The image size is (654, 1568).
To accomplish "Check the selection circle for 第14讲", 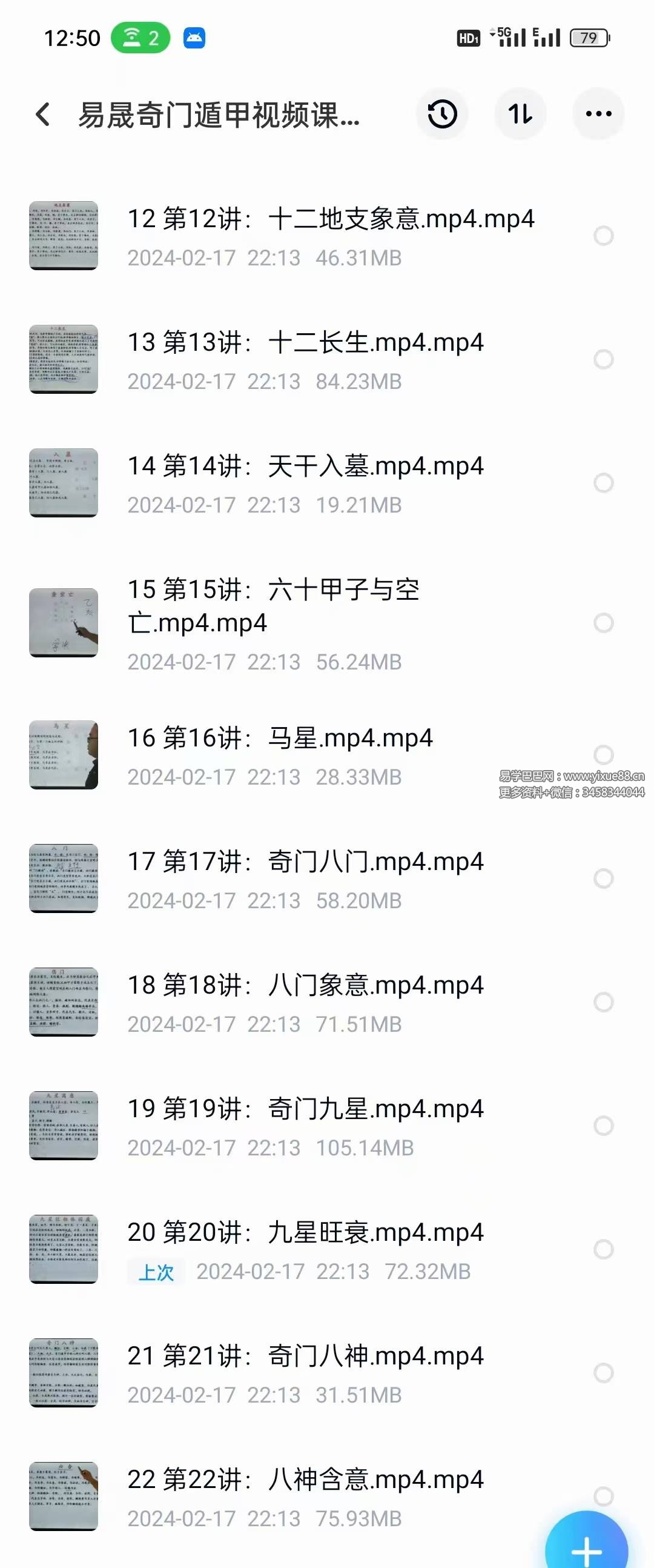I will coord(604,483).
